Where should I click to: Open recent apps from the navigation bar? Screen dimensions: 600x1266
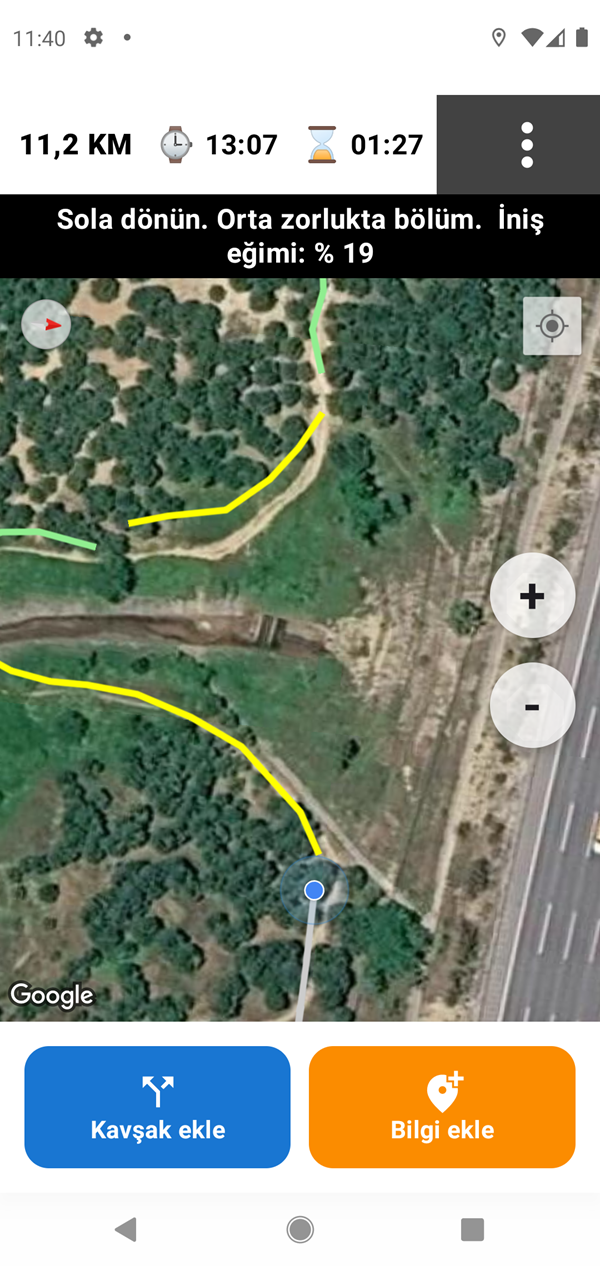point(472,1229)
